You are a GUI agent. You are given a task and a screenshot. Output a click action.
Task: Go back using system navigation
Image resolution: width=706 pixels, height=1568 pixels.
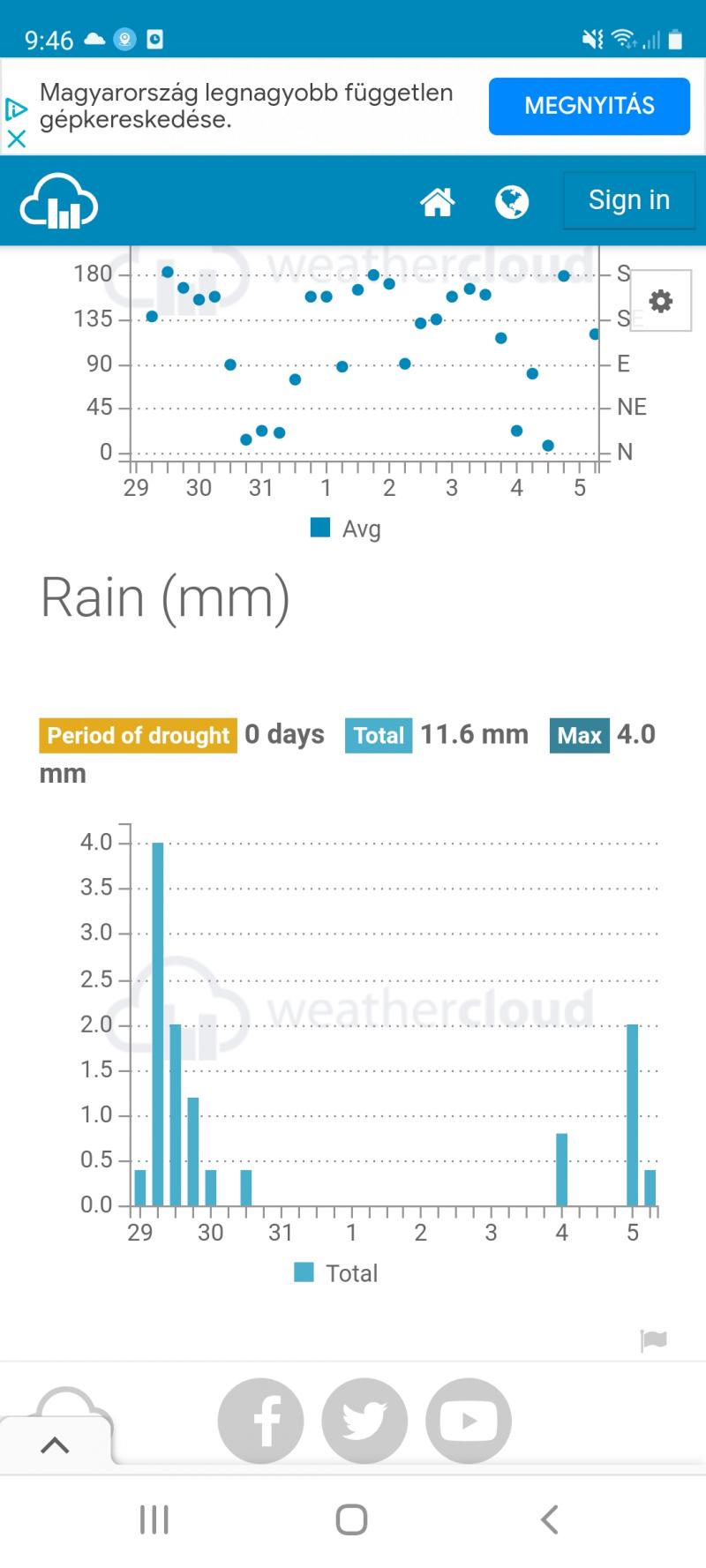[x=549, y=1519]
